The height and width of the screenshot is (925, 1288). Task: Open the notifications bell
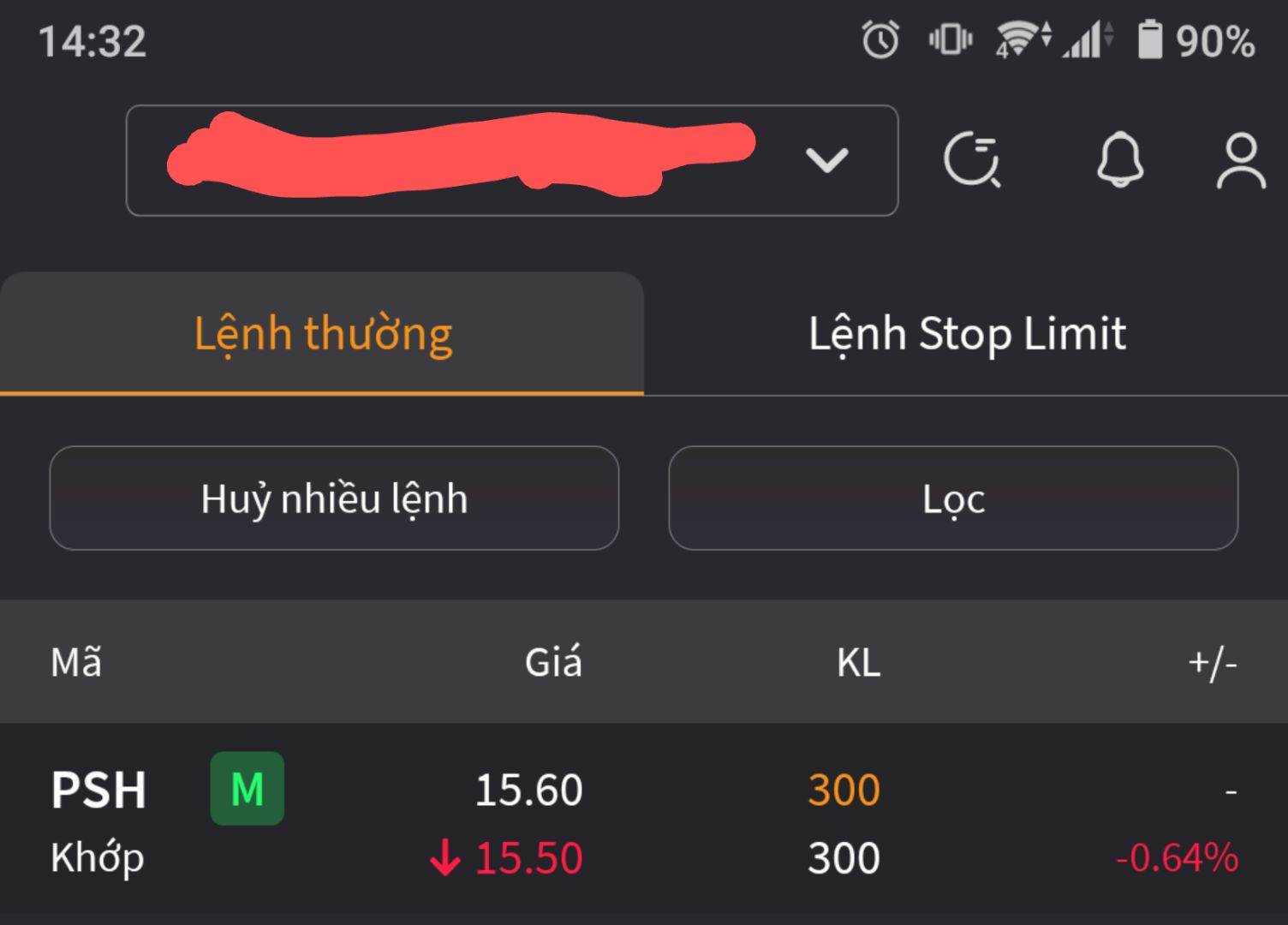point(1119,160)
